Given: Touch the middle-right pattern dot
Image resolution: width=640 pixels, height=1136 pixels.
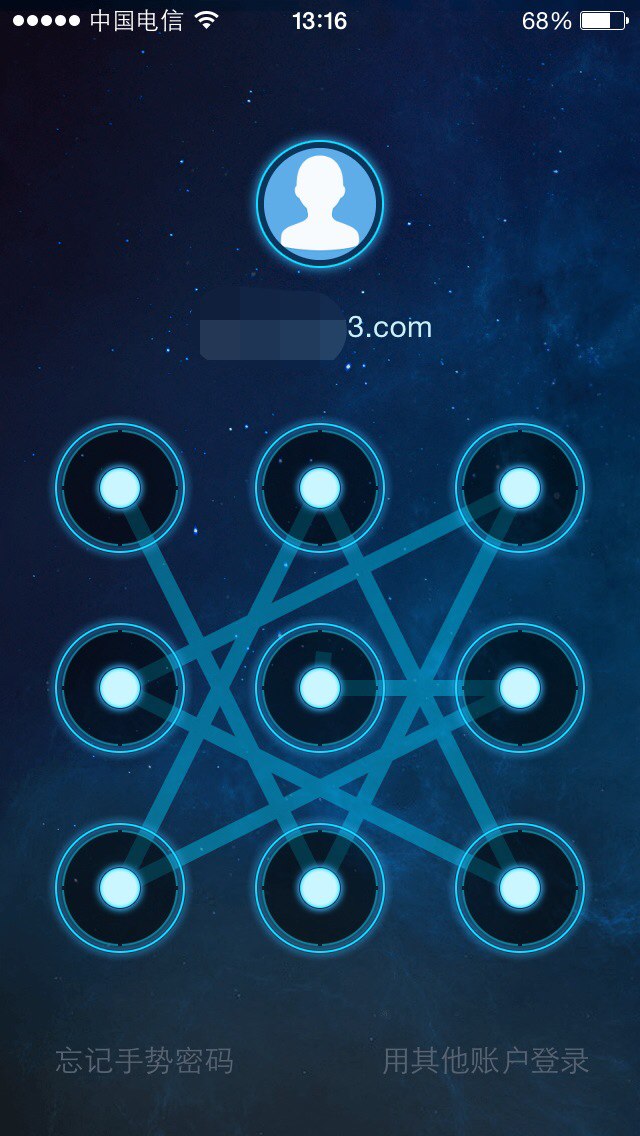Looking at the screenshot, I should (x=520, y=688).
